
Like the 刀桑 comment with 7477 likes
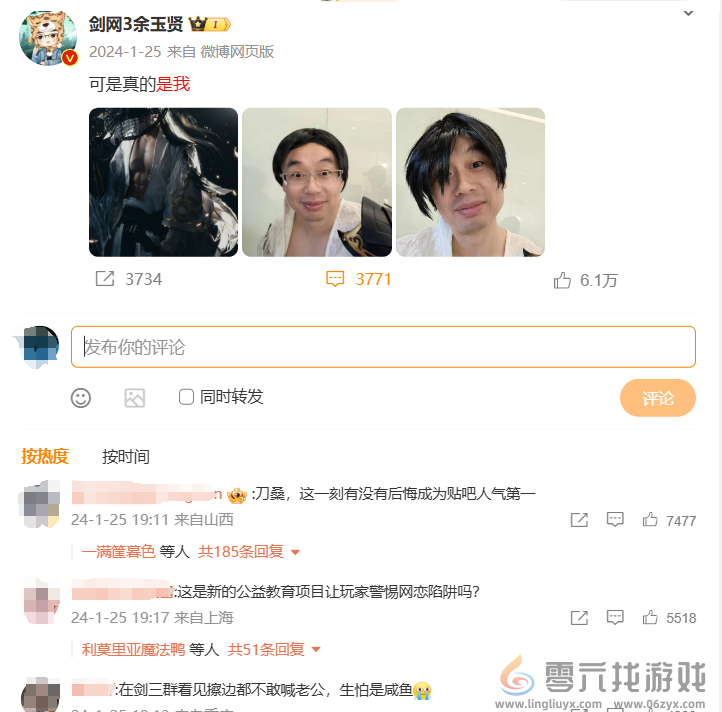[651, 520]
